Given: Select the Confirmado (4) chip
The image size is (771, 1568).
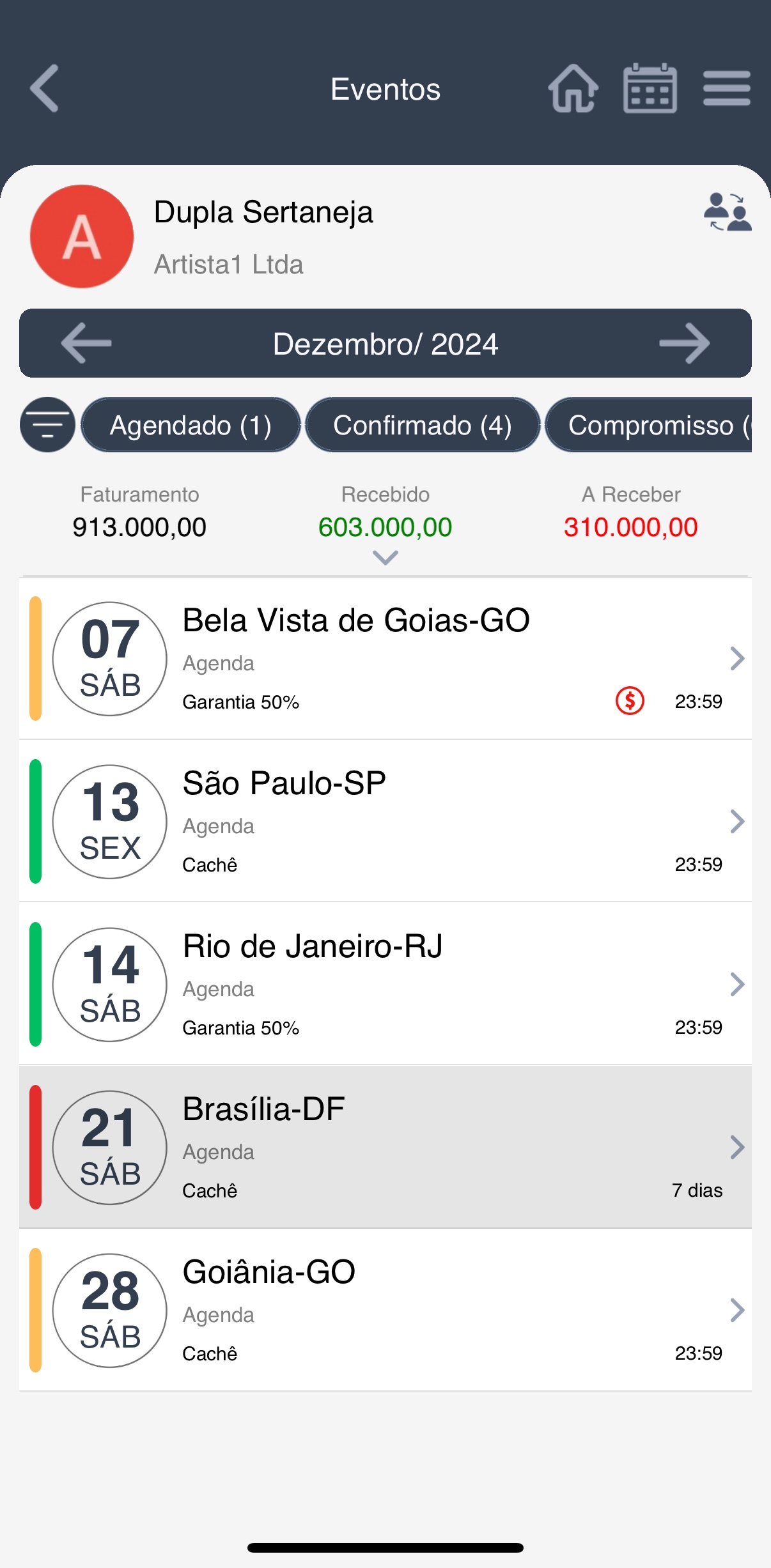Looking at the screenshot, I should point(423,425).
